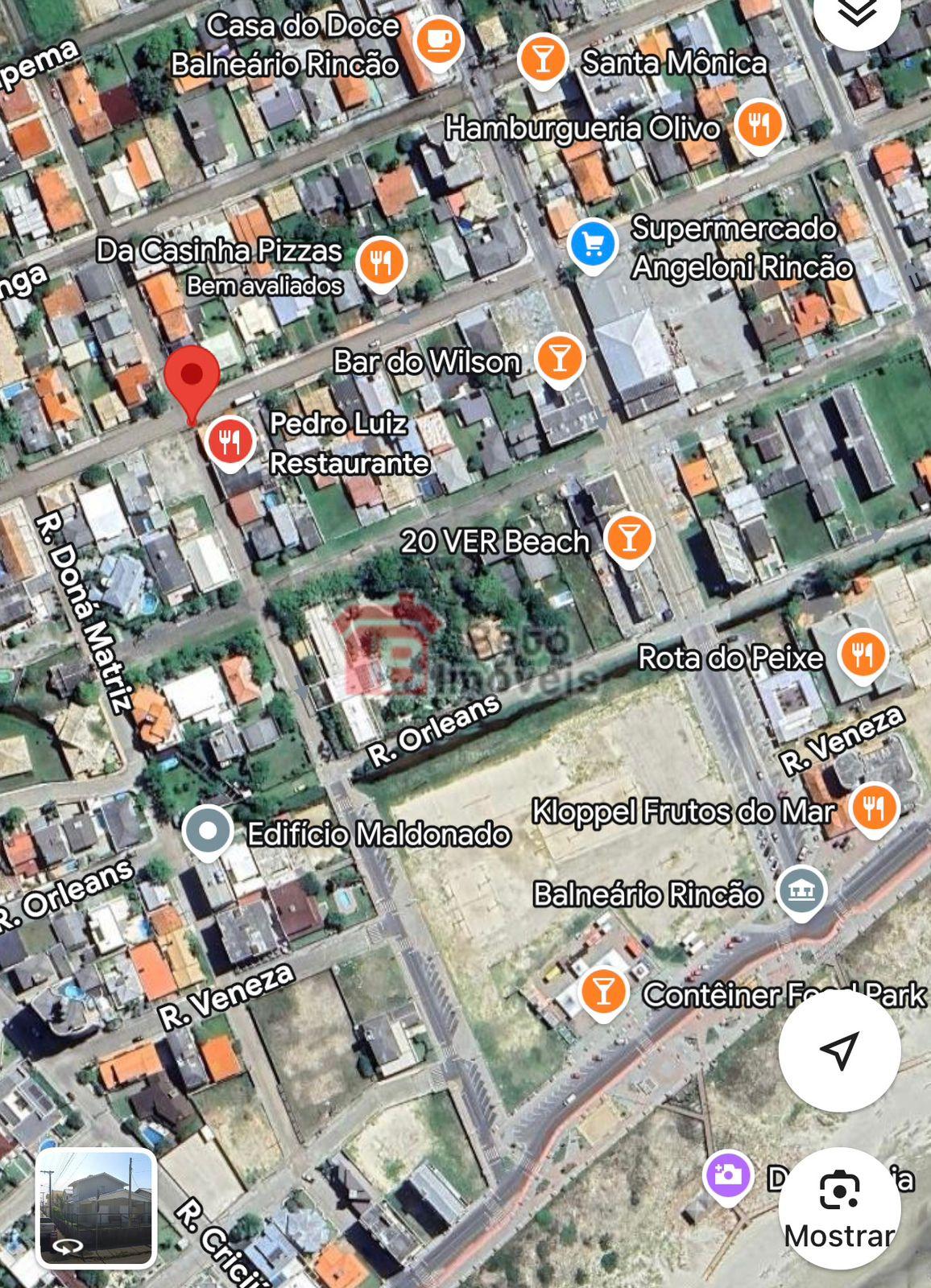This screenshot has width=931, height=1288.
Task: Open Pedro Luiz Restaurante marker
Action: tap(230, 441)
